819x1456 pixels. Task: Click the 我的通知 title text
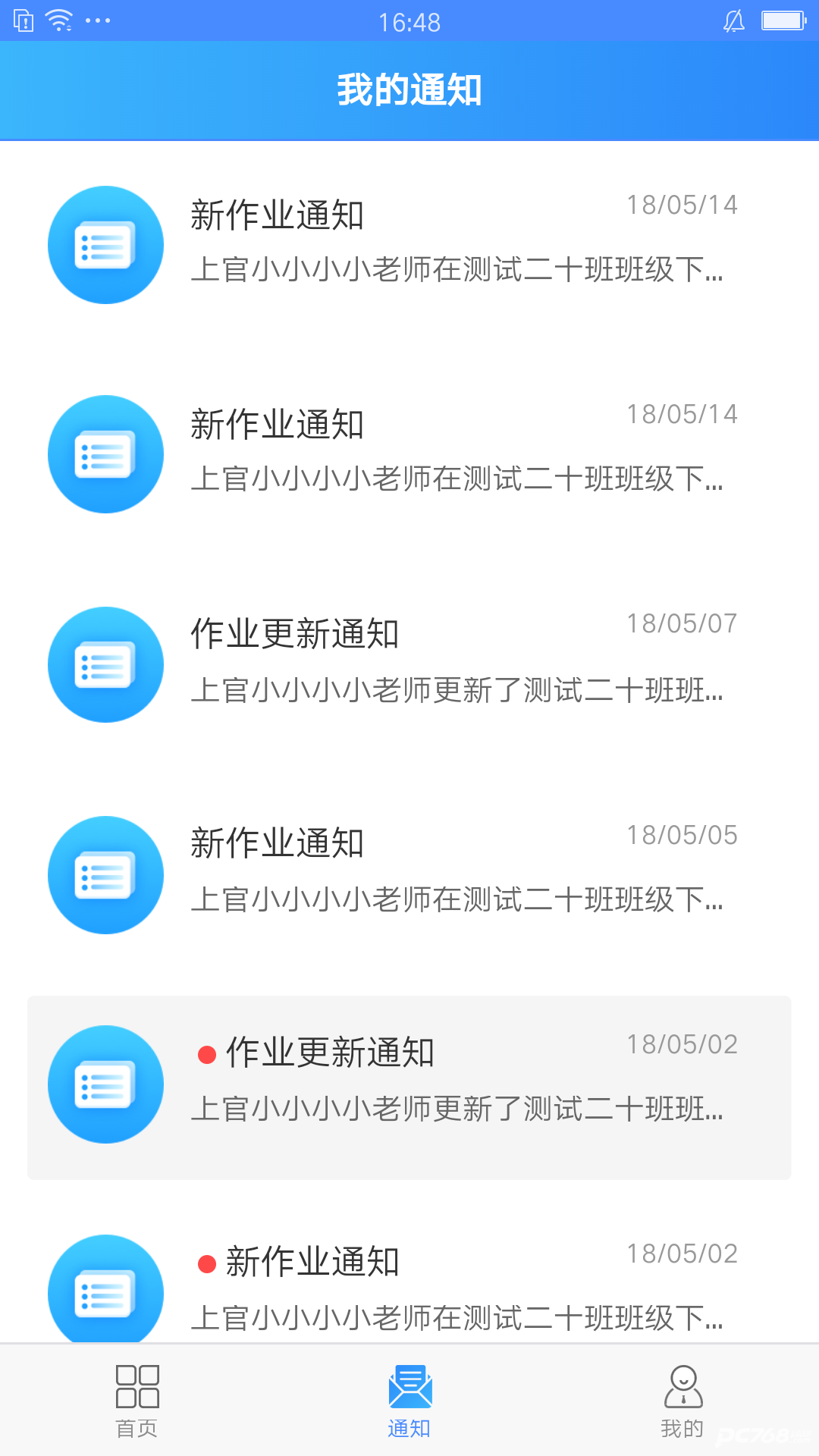[409, 90]
